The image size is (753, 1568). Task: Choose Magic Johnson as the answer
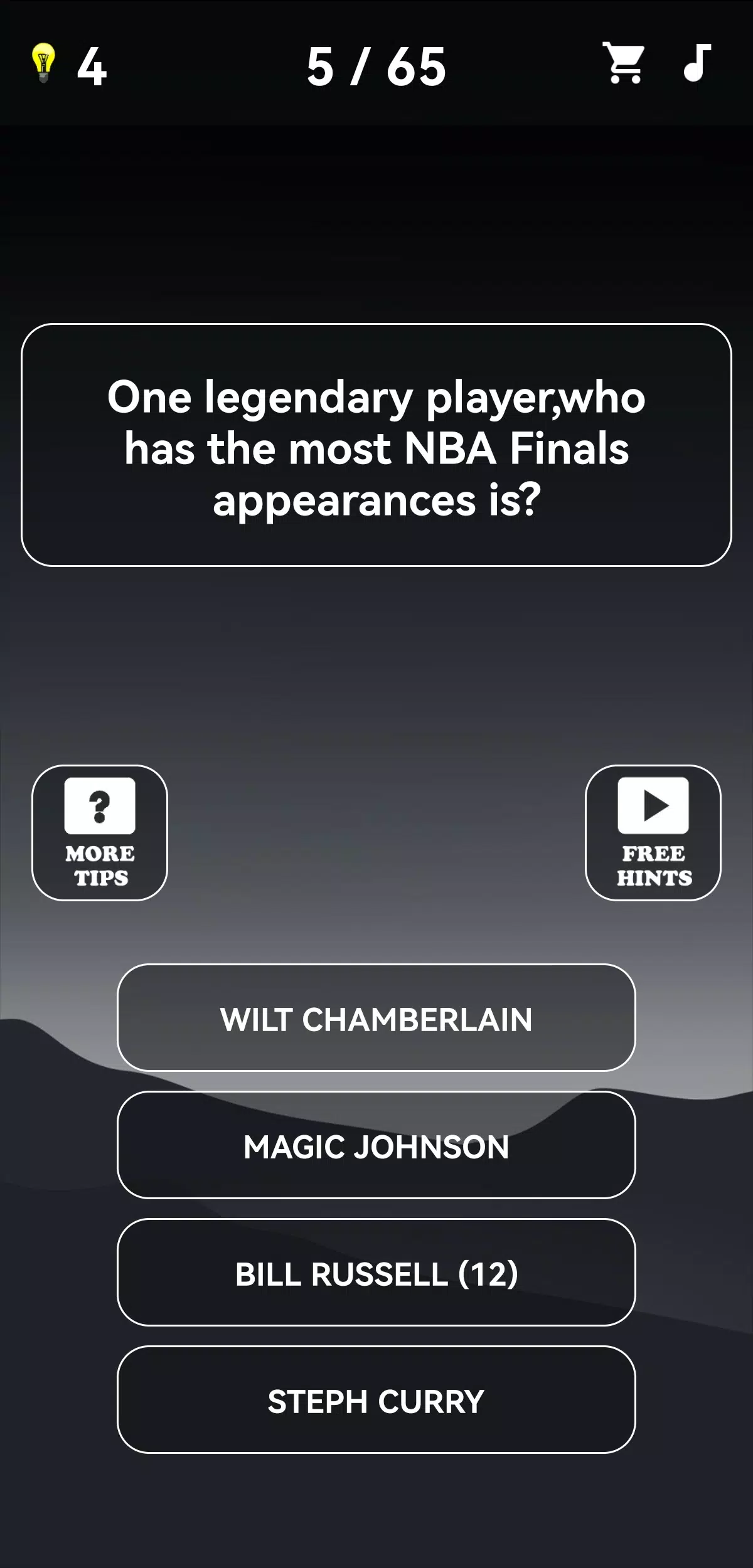[x=376, y=1147]
